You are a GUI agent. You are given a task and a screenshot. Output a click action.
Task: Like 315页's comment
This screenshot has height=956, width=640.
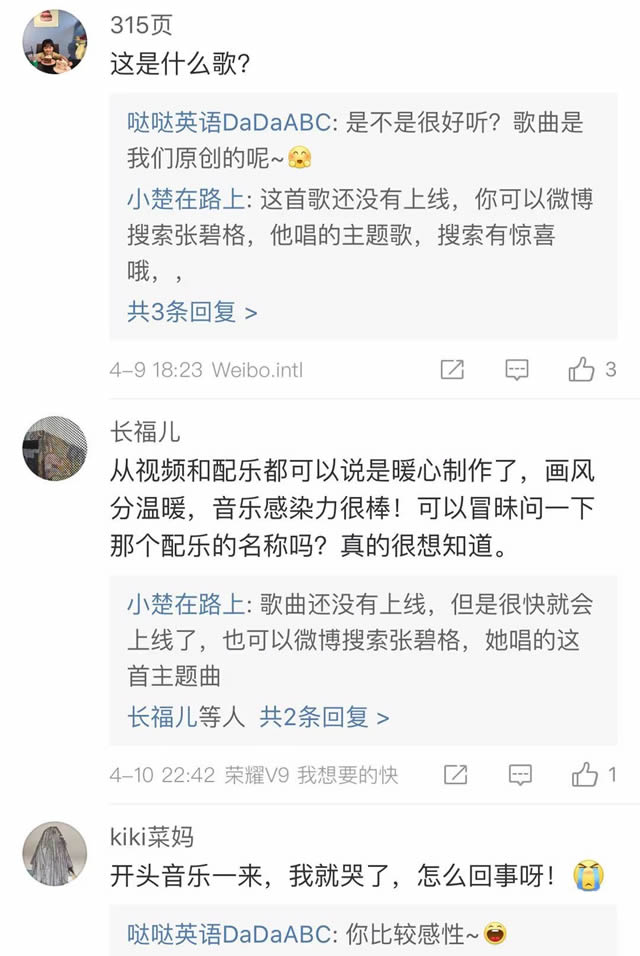click(x=582, y=370)
